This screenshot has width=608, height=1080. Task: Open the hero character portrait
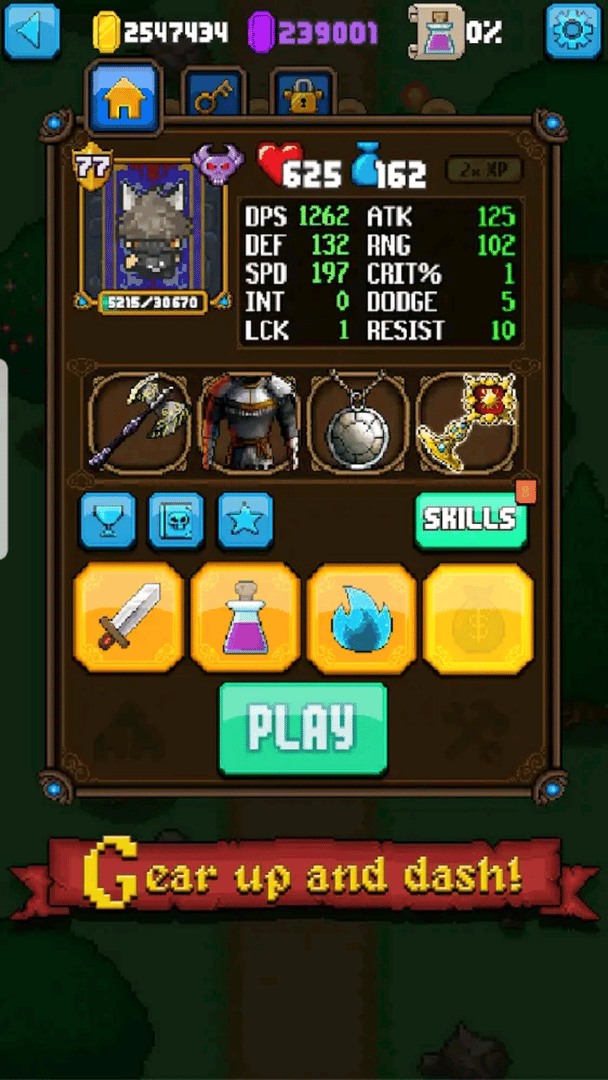point(153,228)
